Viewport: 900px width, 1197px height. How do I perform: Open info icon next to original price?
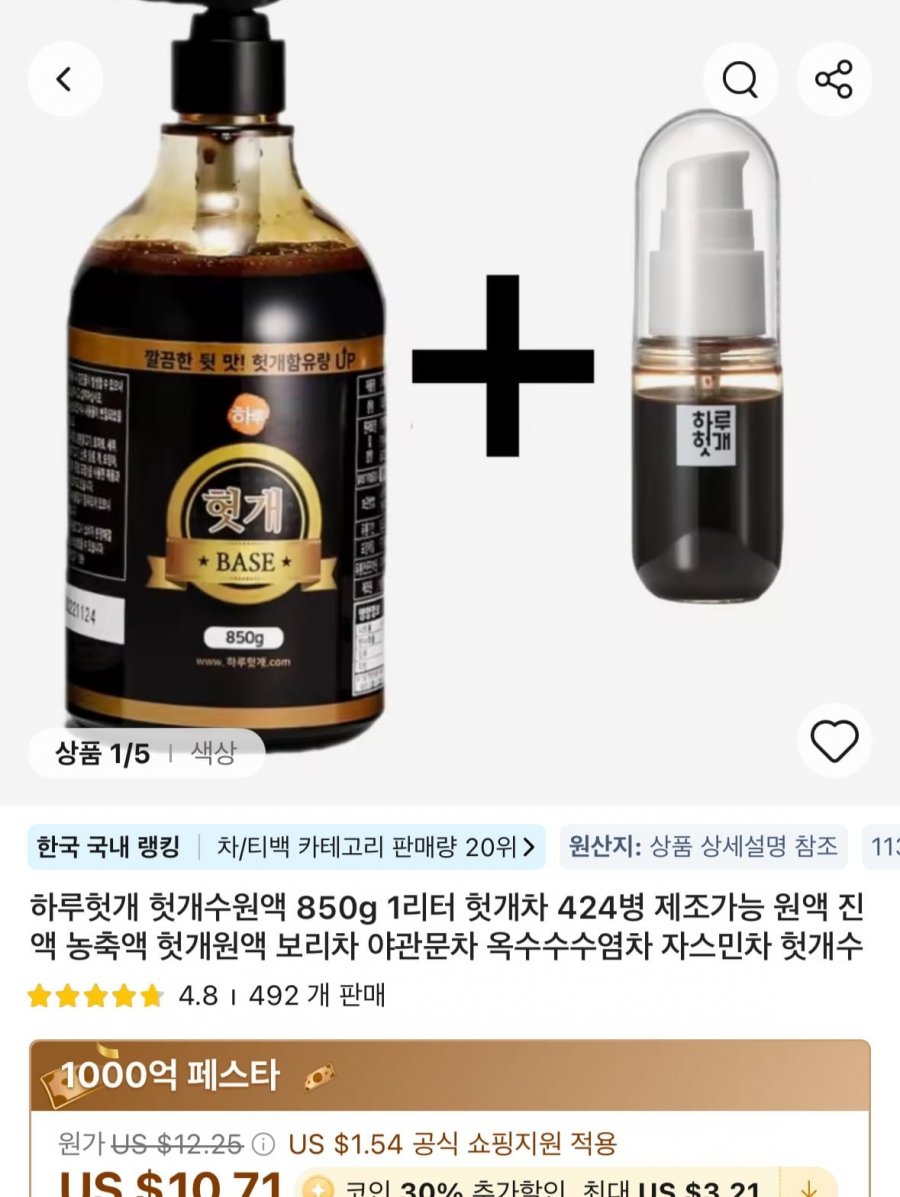[x=263, y=1143]
